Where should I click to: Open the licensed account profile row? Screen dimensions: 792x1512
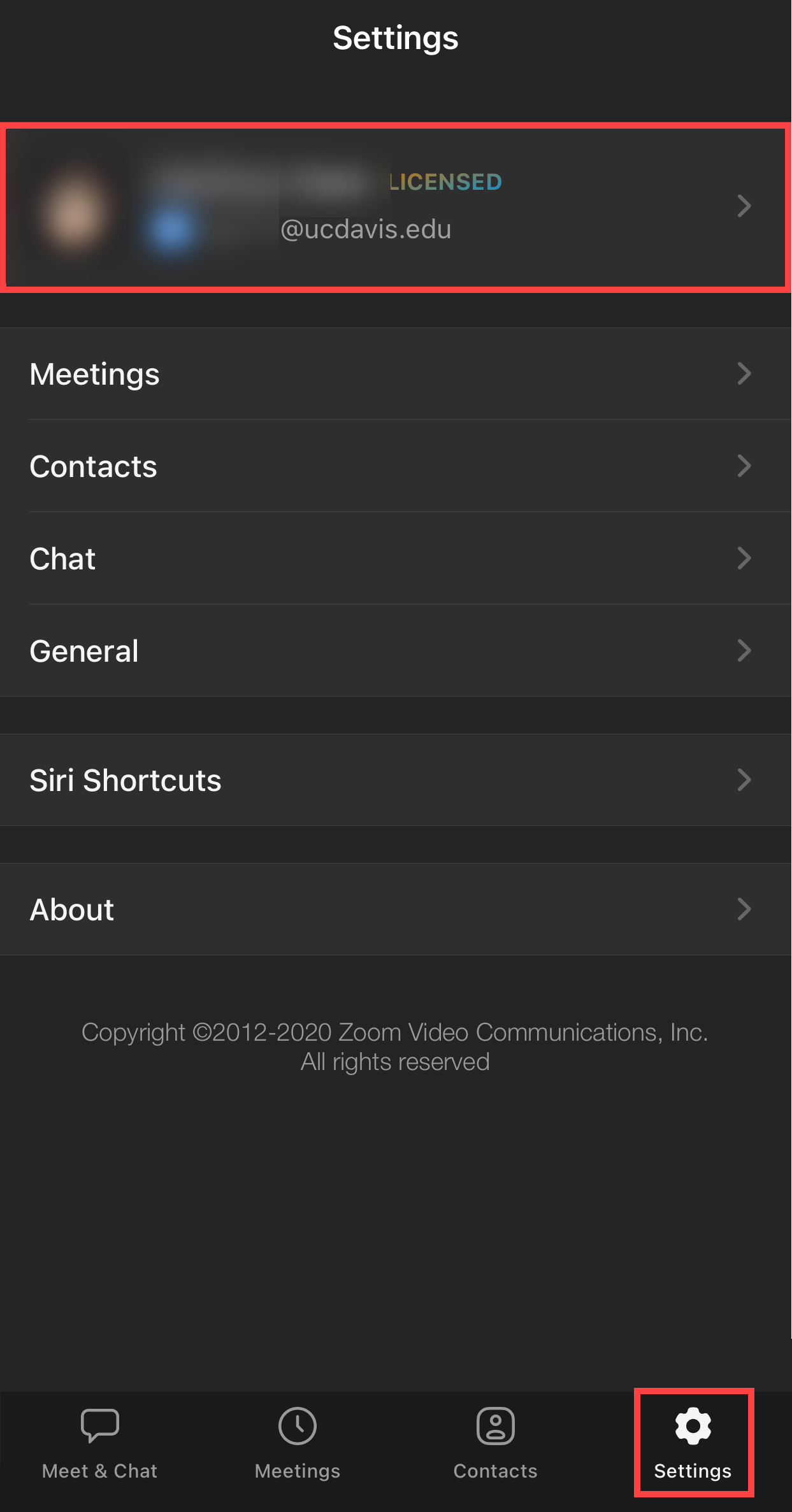click(x=395, y=207)
